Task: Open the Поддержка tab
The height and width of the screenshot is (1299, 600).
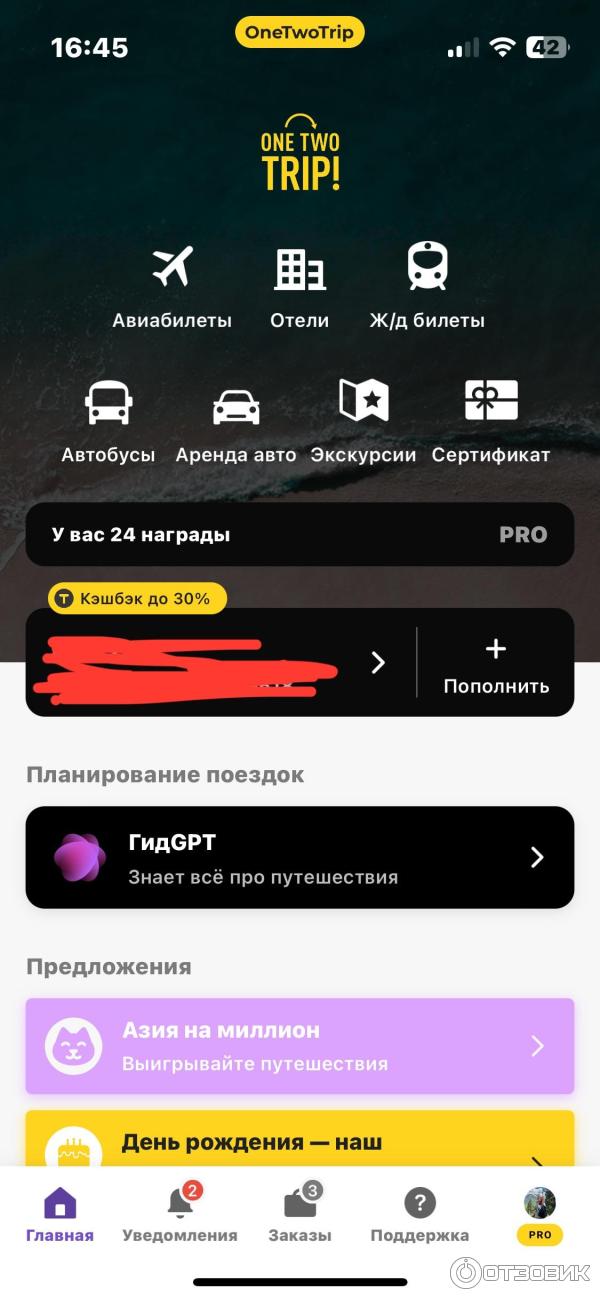Action: click(419, 1216)
